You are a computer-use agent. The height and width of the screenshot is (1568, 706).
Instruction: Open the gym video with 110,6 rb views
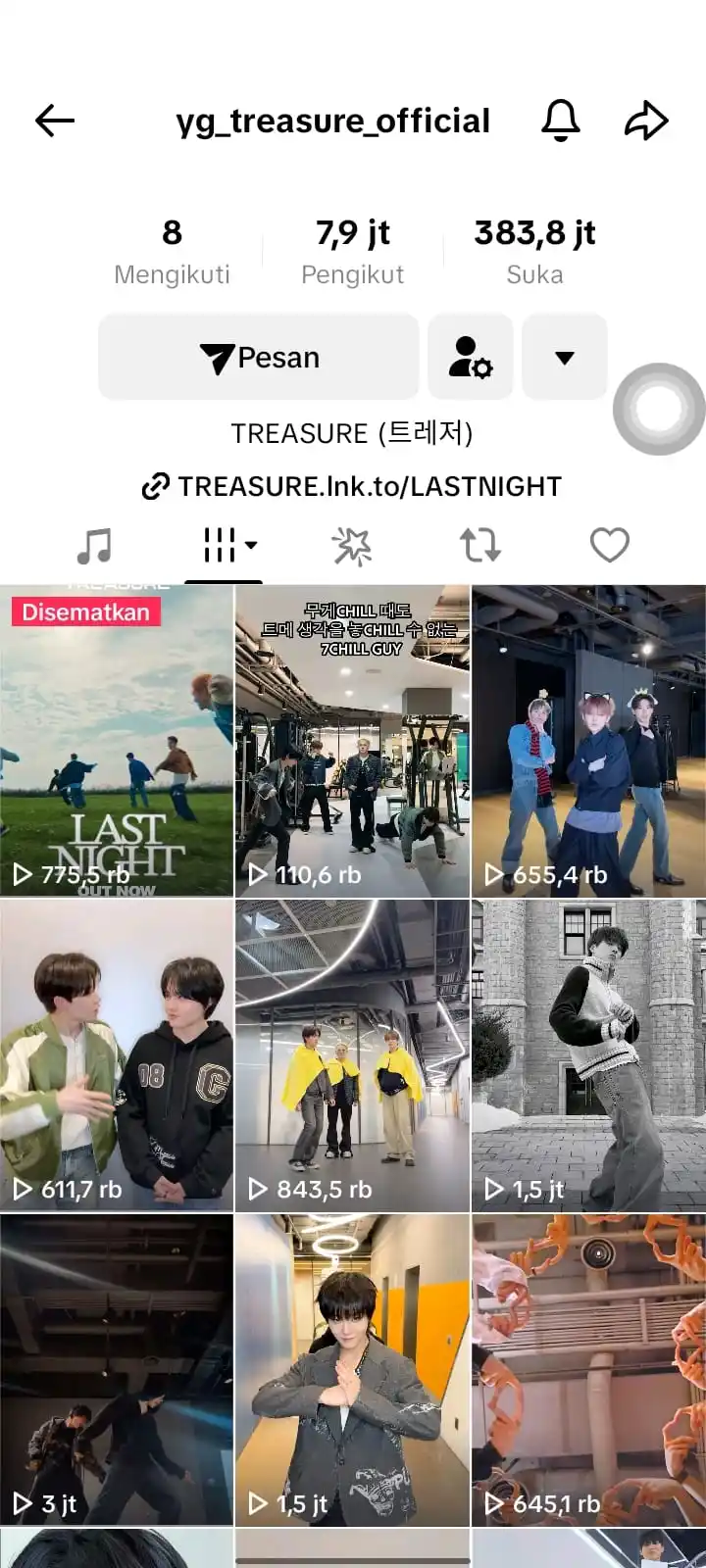pos(352,741)
